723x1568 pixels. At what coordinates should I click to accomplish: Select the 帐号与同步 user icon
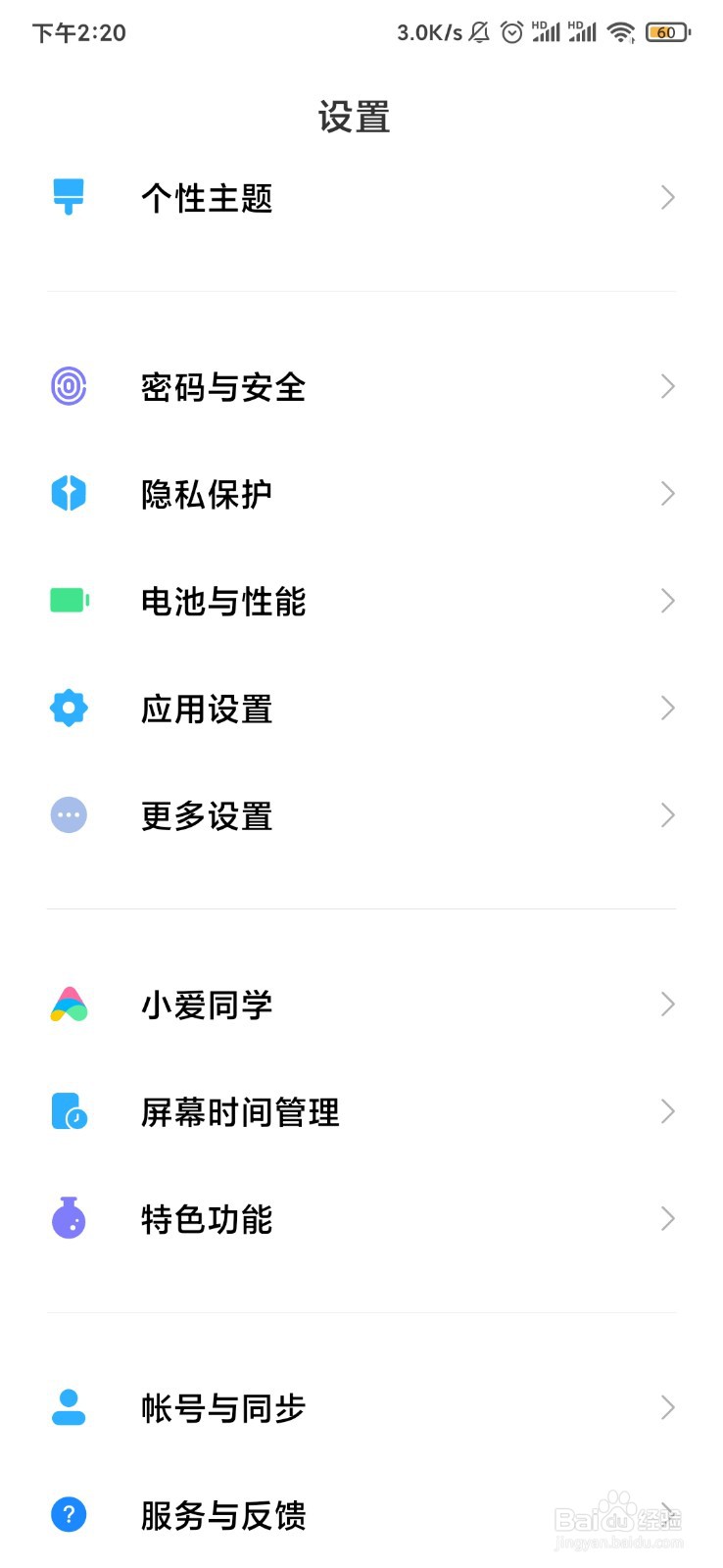(x=68, y=1408)
